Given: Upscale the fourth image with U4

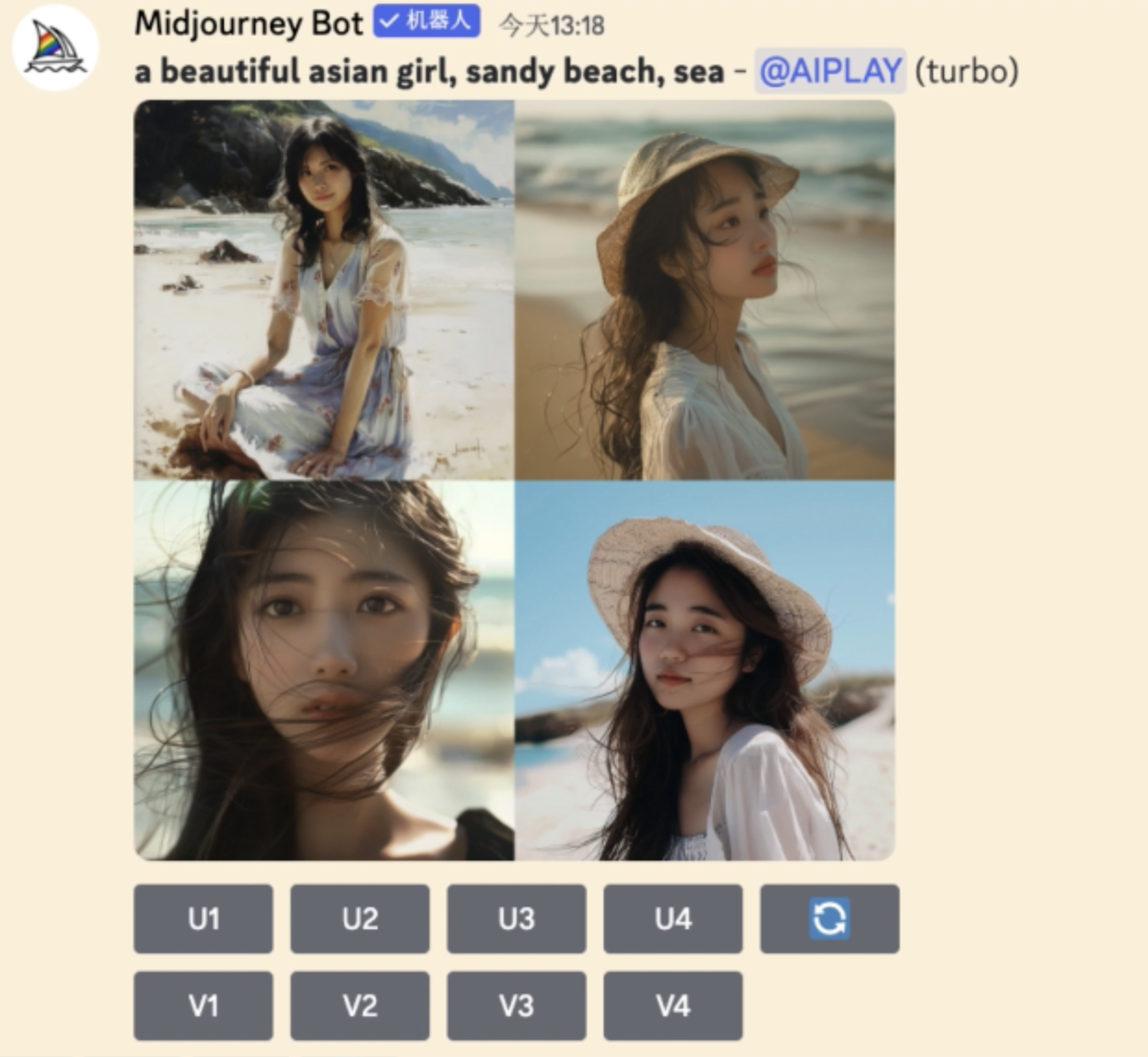Looking at the screenshot, I should pos(672,918).
